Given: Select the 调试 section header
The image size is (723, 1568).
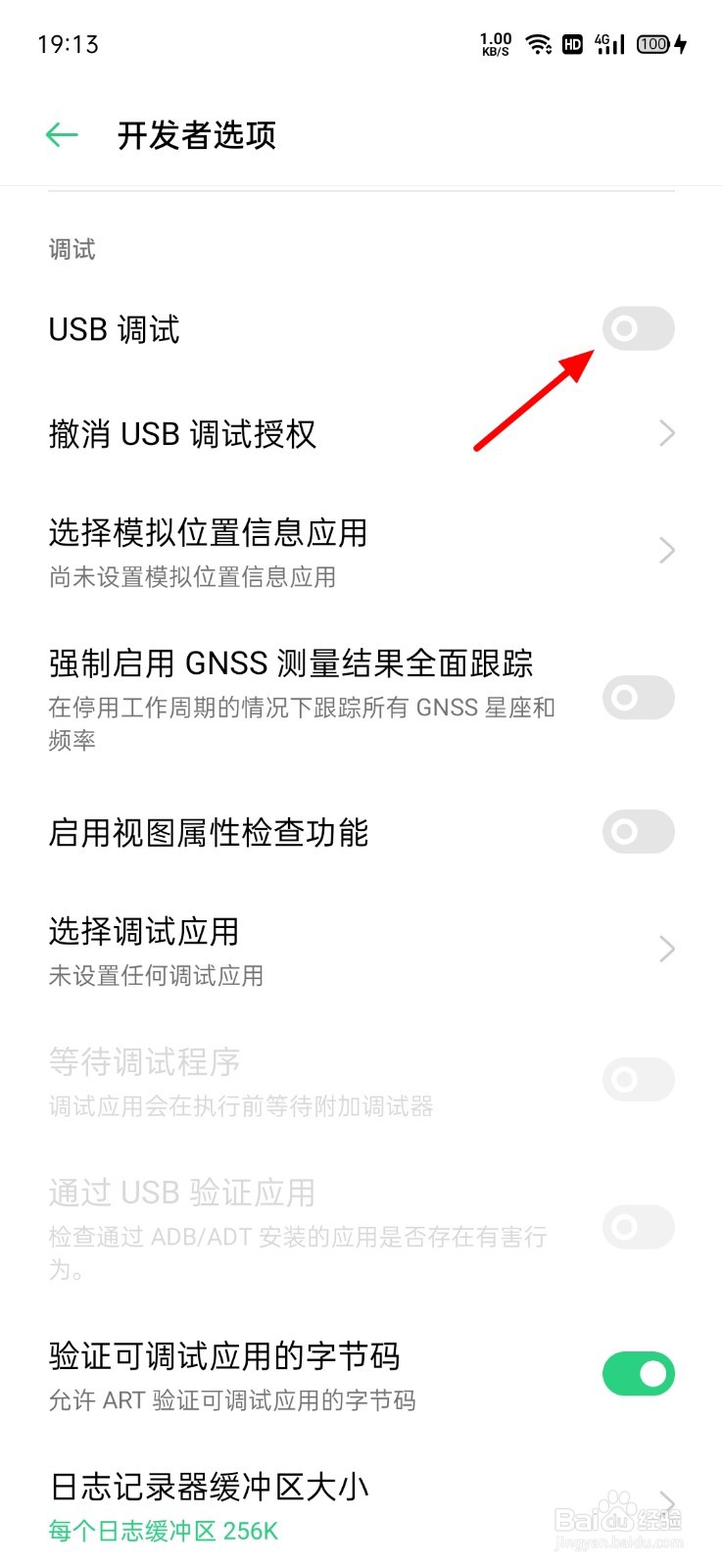Looking at the screenshot, I should click(72, 250).
